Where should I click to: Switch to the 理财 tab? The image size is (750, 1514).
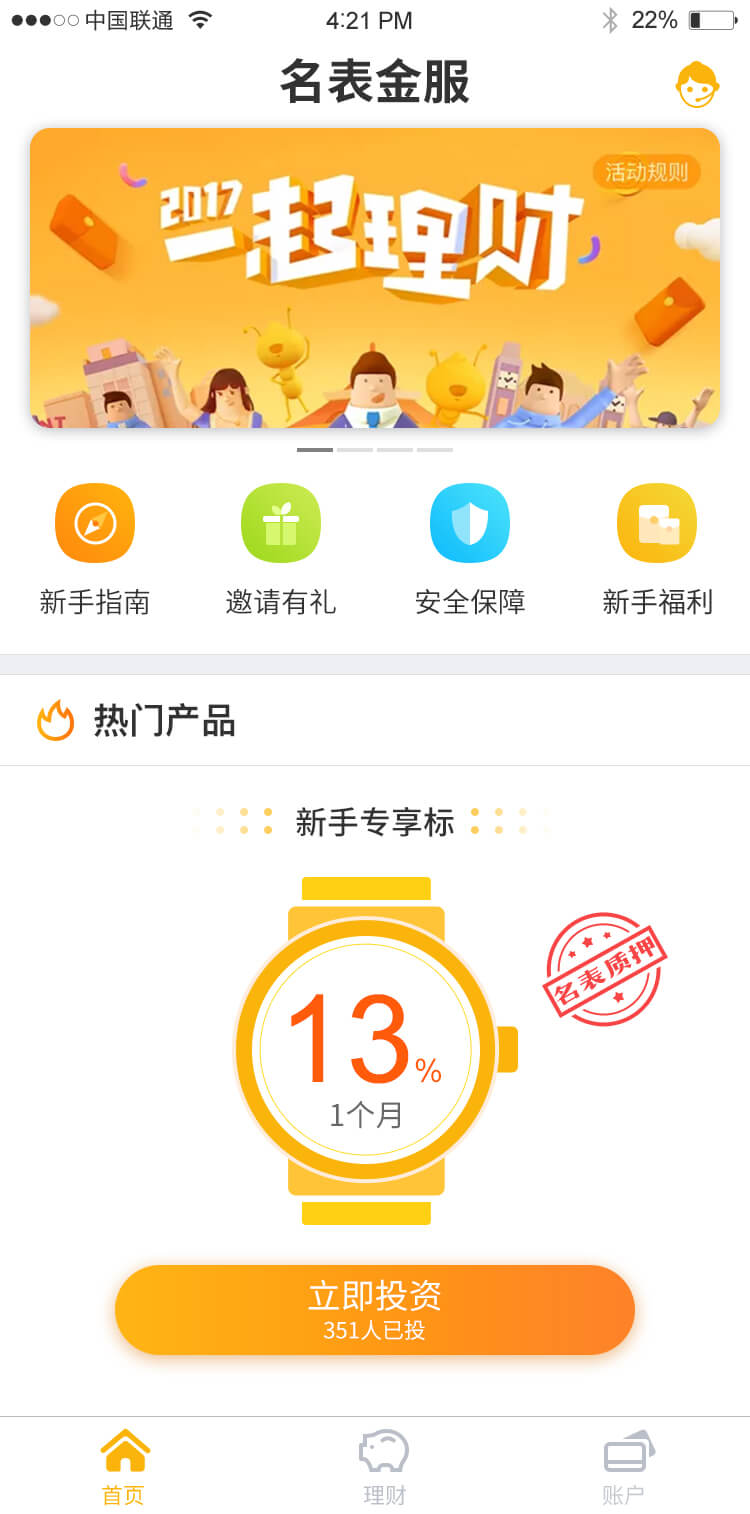point(384,1466)
